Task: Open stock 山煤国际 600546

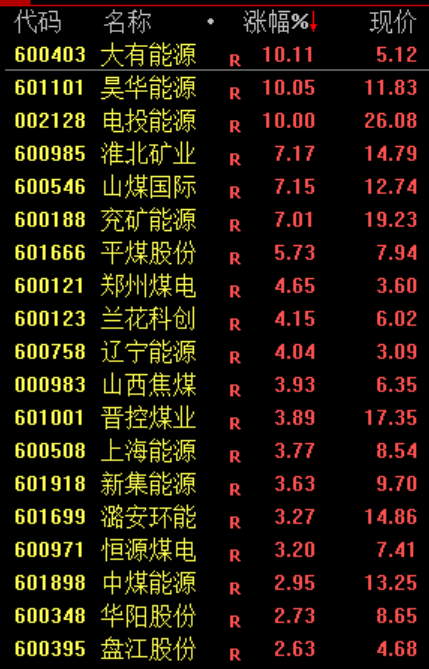Action: click(216, 186)
